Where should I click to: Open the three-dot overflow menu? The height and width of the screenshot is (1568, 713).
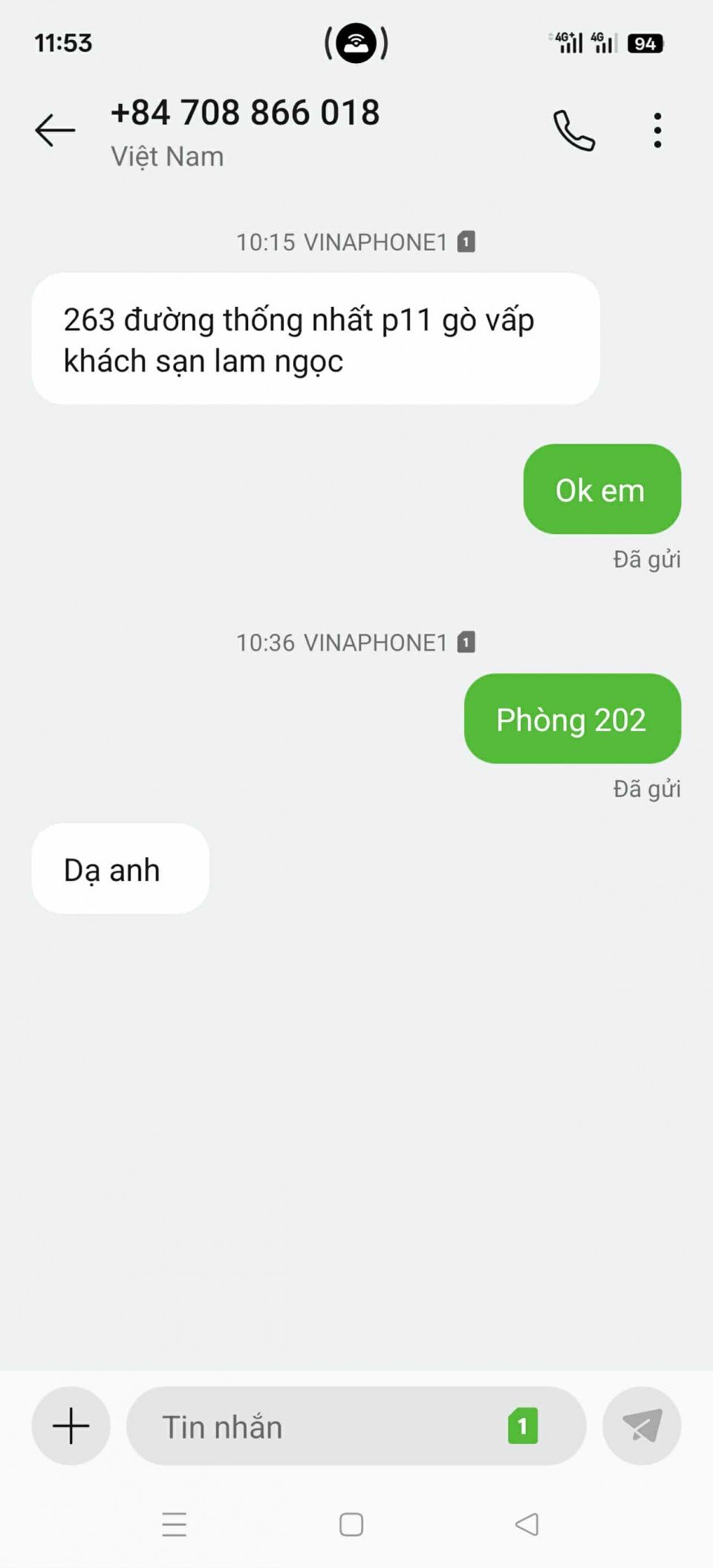pos(657,131)
